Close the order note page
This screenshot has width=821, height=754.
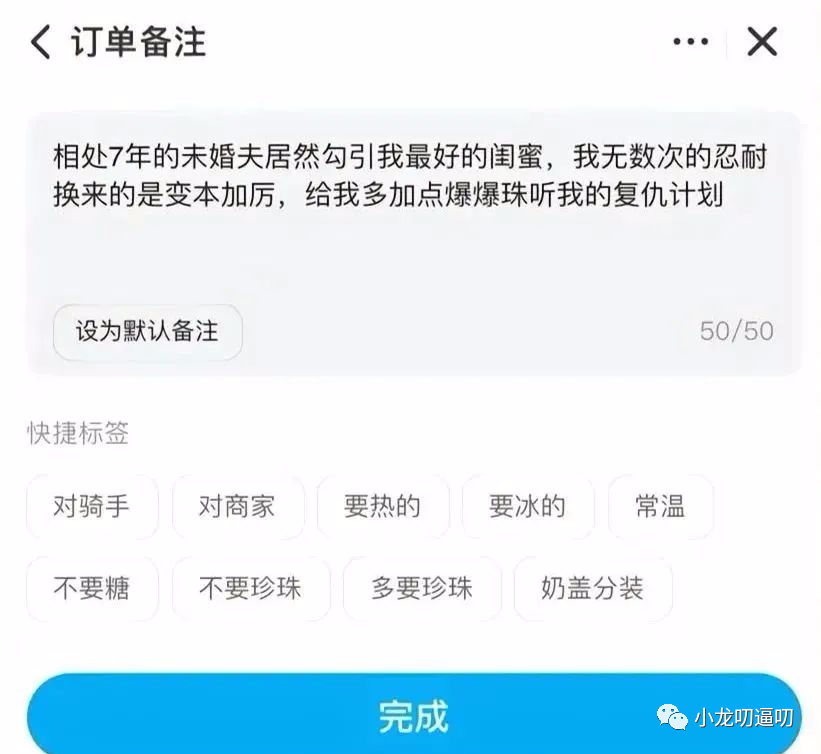coord(762,42)
